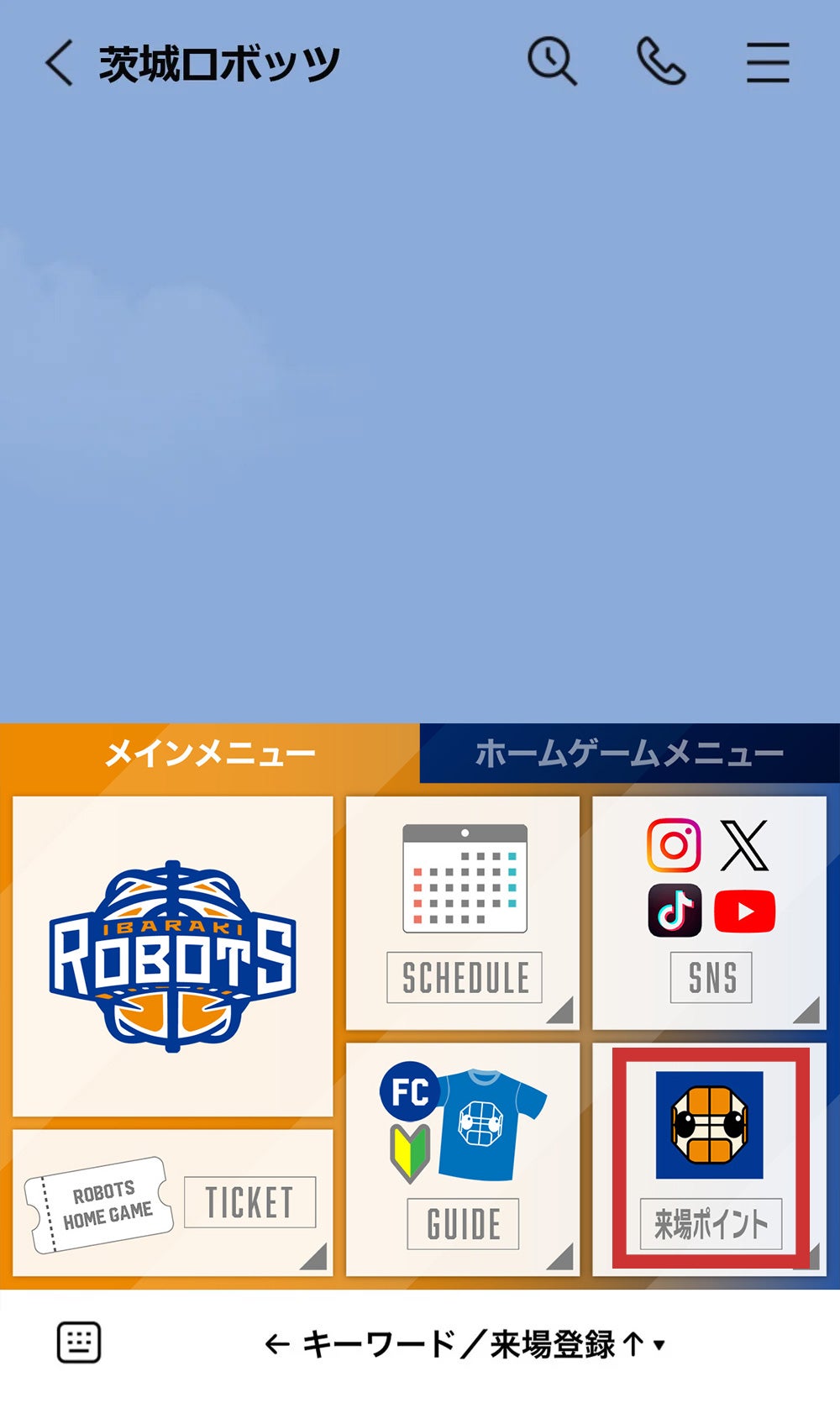Switch to keyboard input

point(79,1343)
